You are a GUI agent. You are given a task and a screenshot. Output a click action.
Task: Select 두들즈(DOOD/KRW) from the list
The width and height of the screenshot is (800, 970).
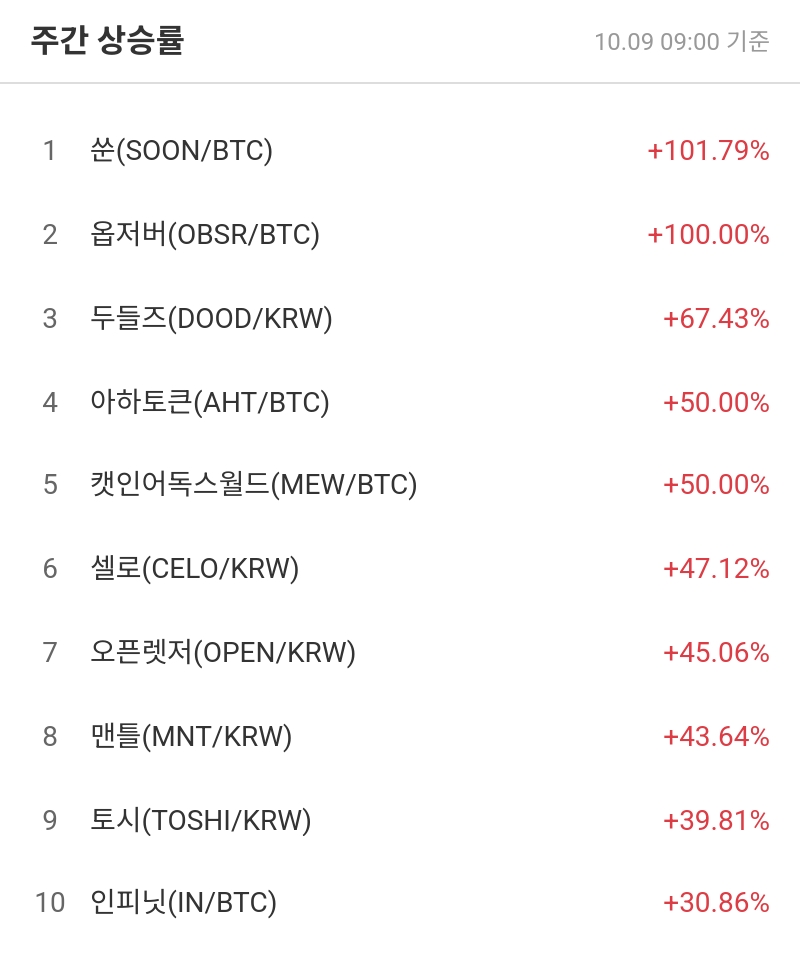tap(211, 319)
